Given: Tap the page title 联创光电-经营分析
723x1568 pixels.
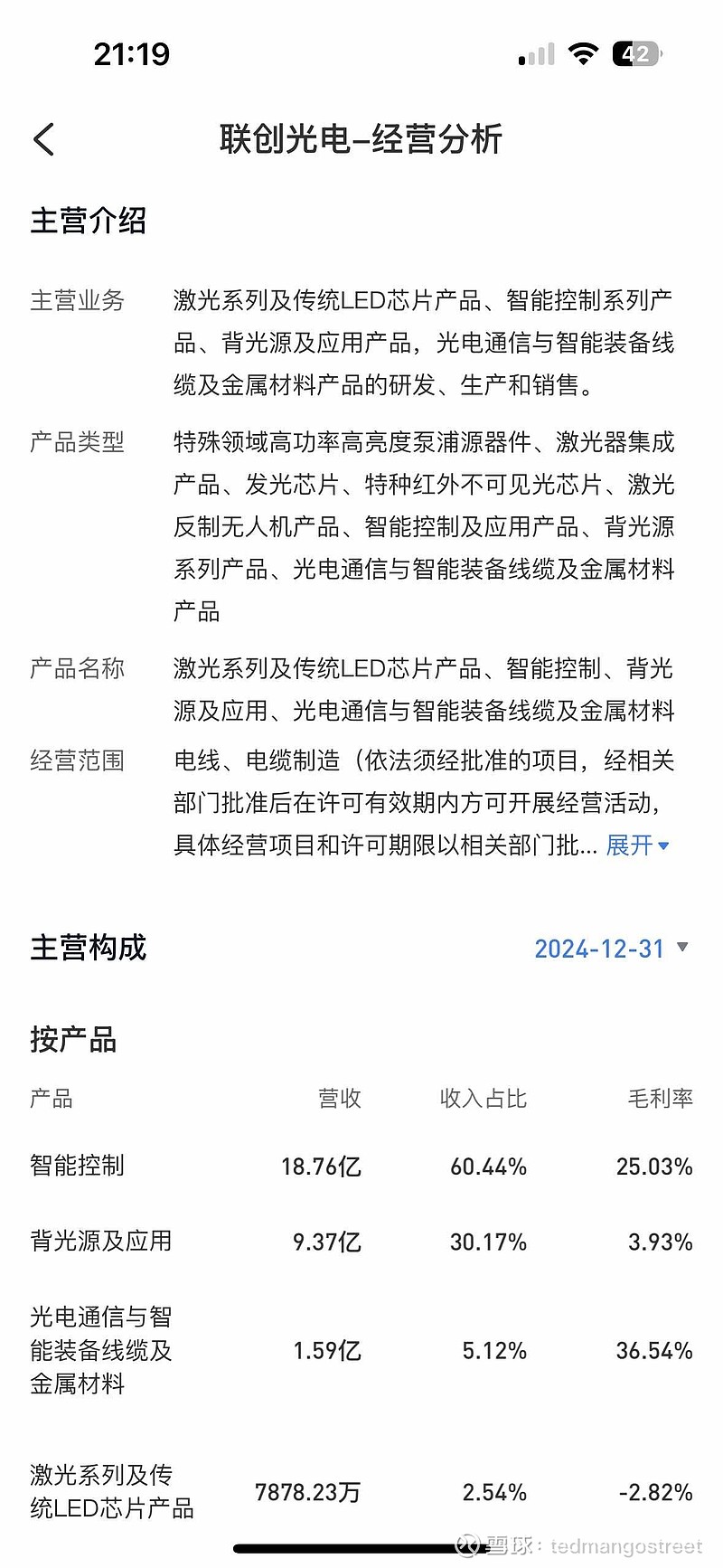Looking at the screenshot, I should [x=361, y=140].
